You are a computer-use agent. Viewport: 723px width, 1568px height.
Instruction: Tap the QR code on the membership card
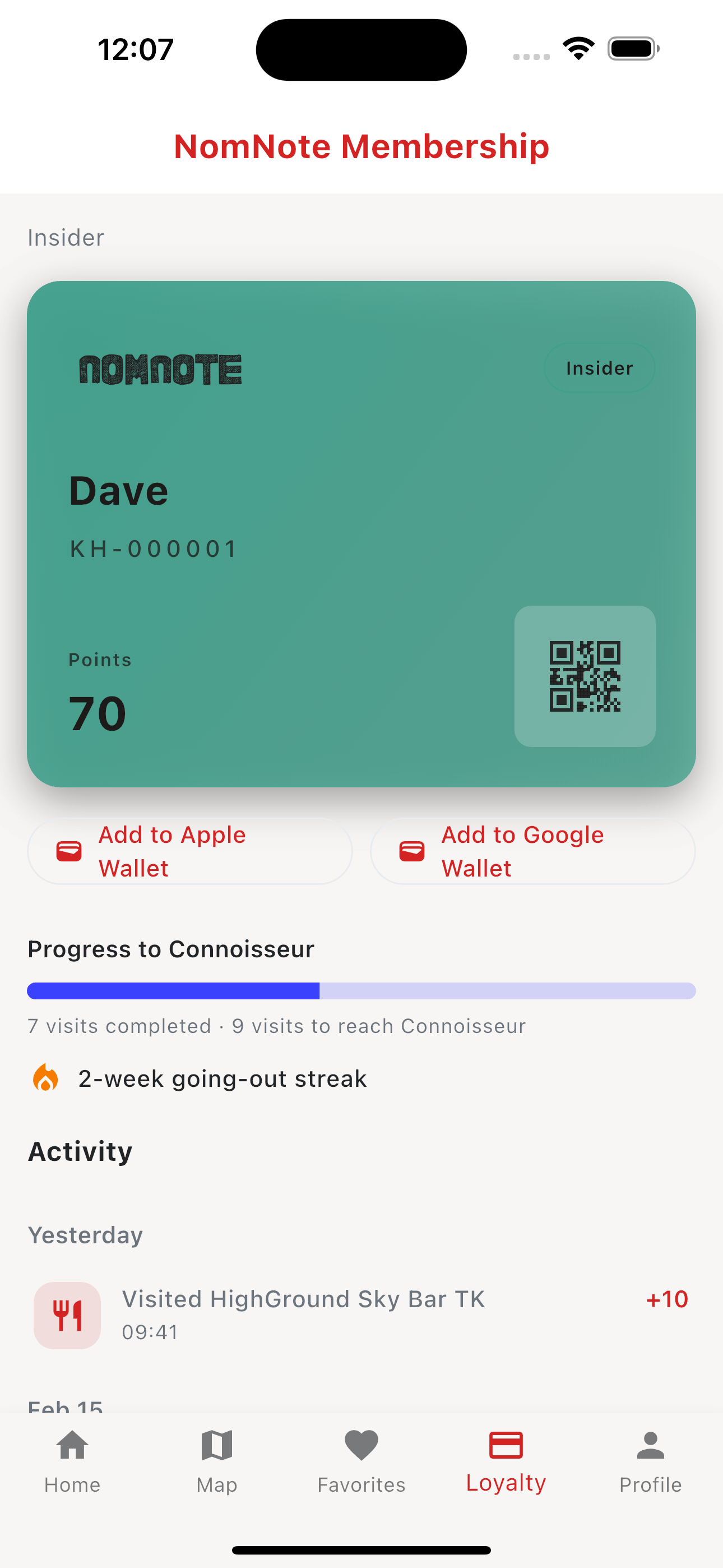(x=586, y=677)
